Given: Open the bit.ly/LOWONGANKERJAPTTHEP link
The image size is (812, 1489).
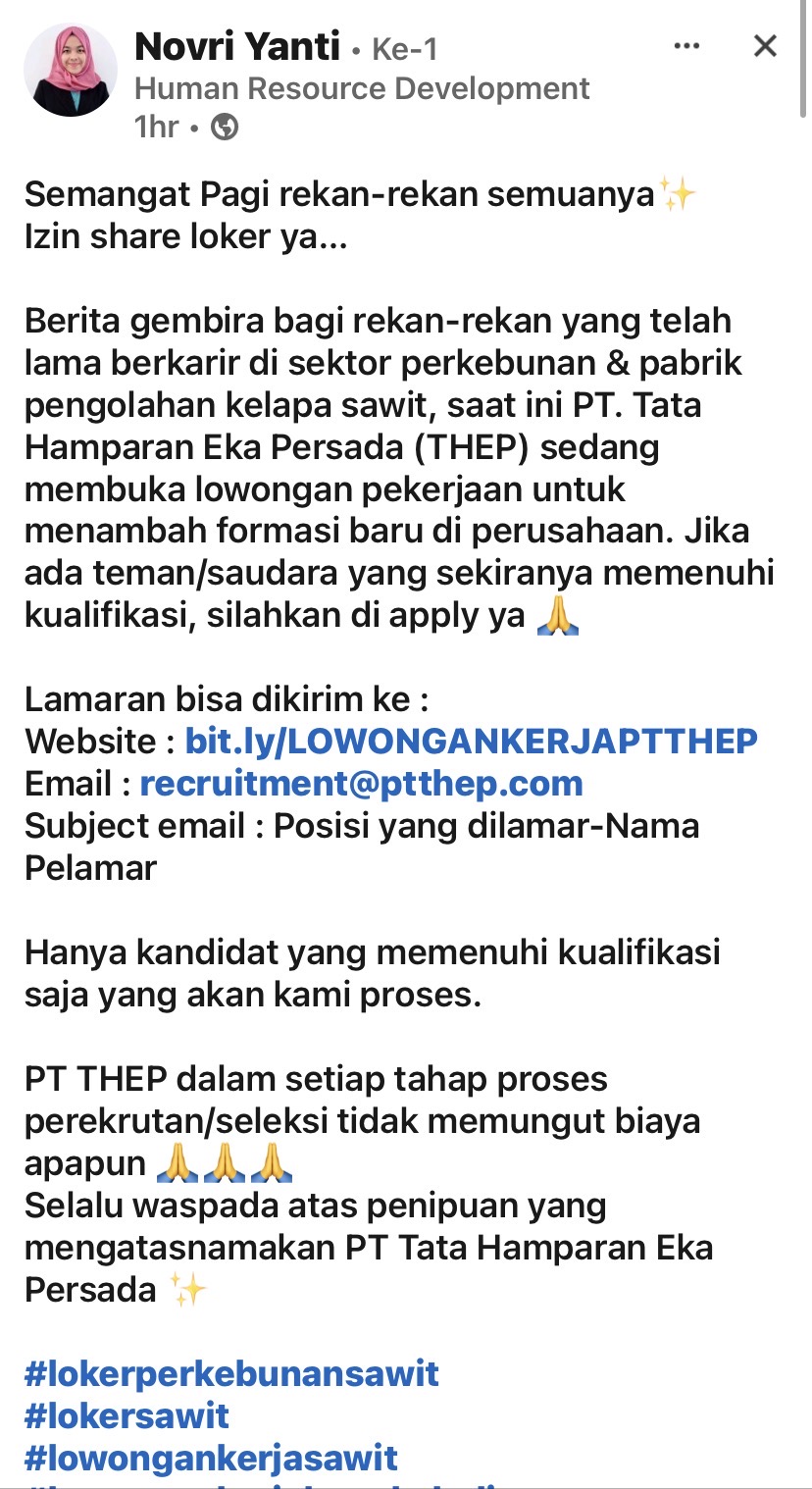Looking at the screenshot, I should tap(471, 741).
